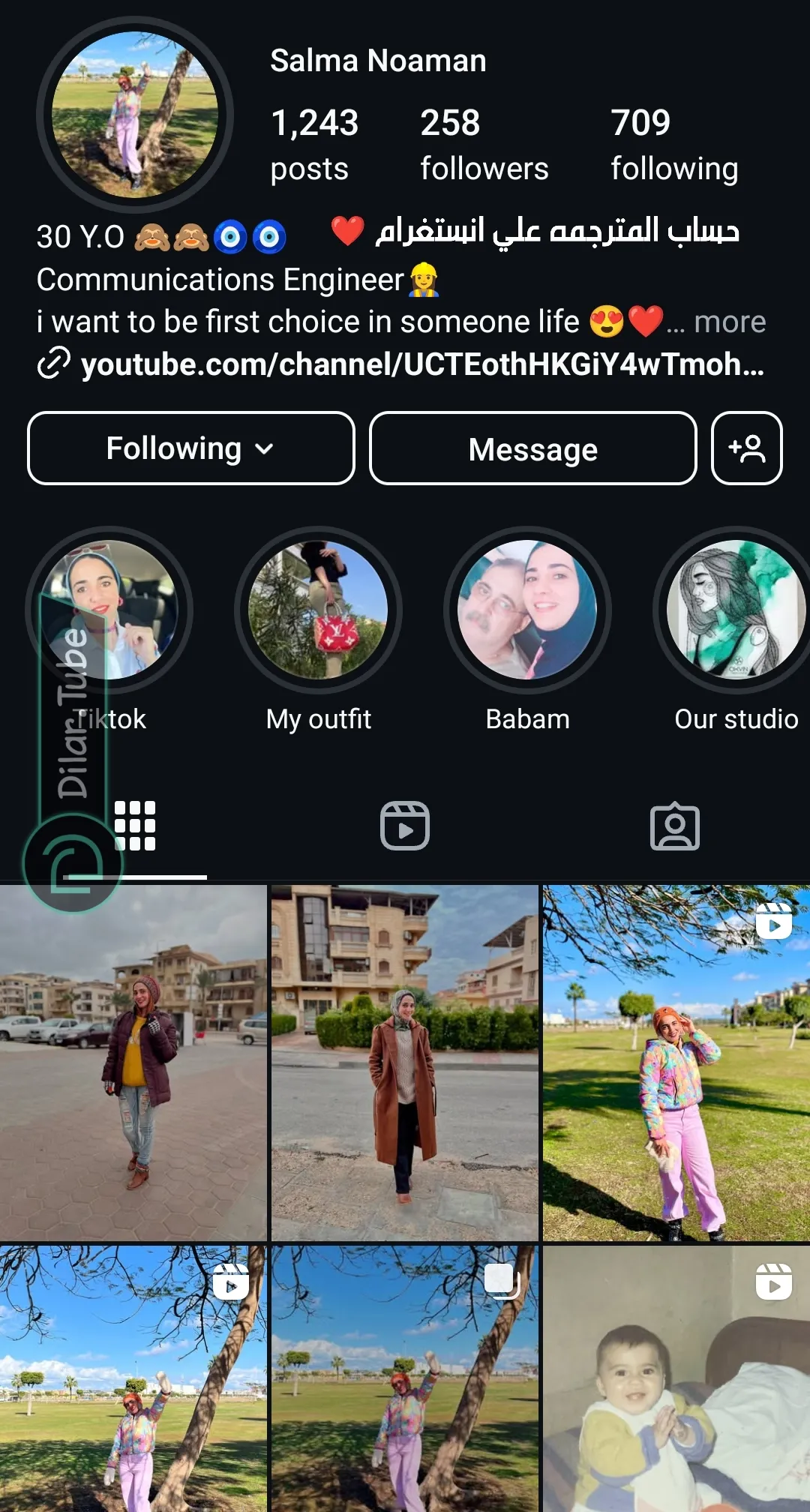Image resolution: width=810 pixels, height=1512 pixels.
Task: Open the Following dropdown button
Action: tap(191, 448)
